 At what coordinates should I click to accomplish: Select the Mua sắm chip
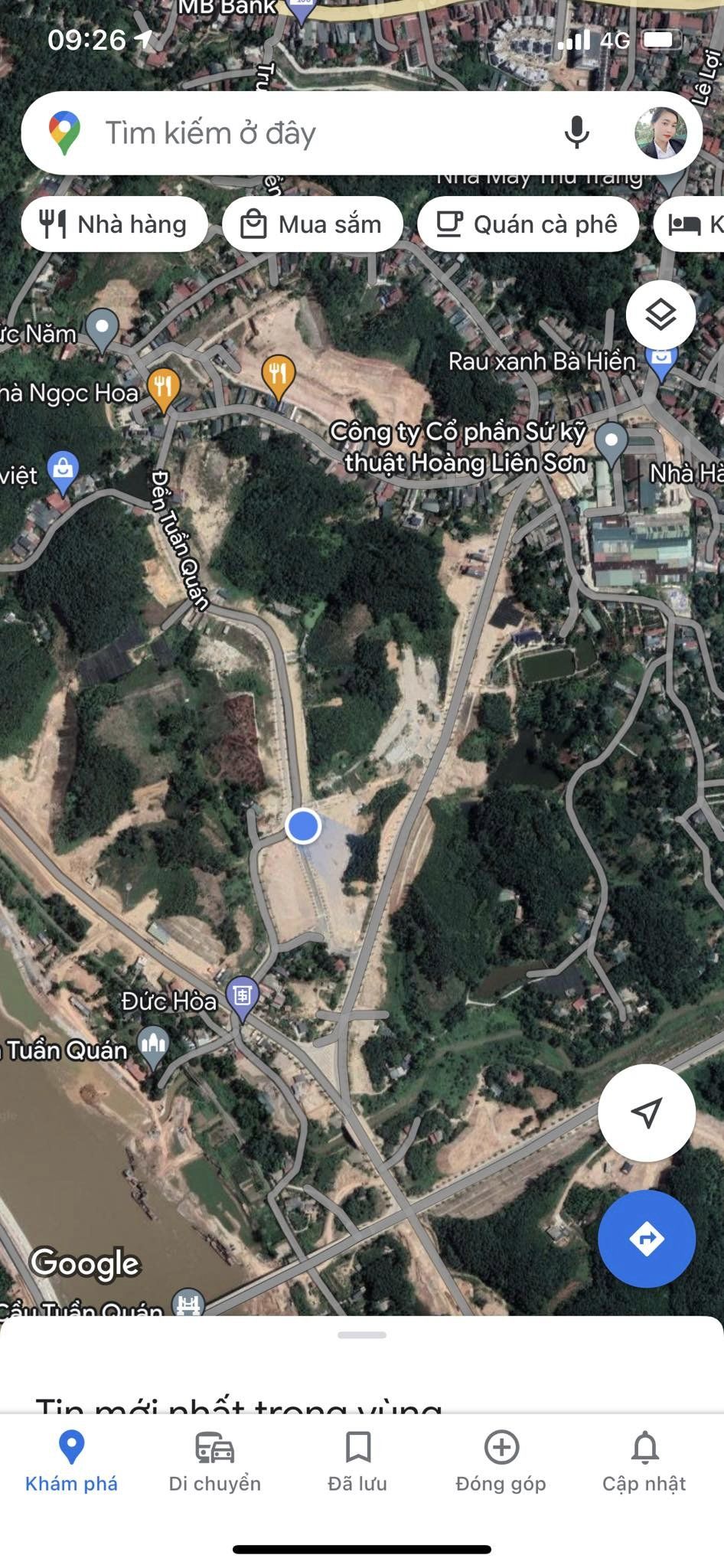[x=312, y=224]
